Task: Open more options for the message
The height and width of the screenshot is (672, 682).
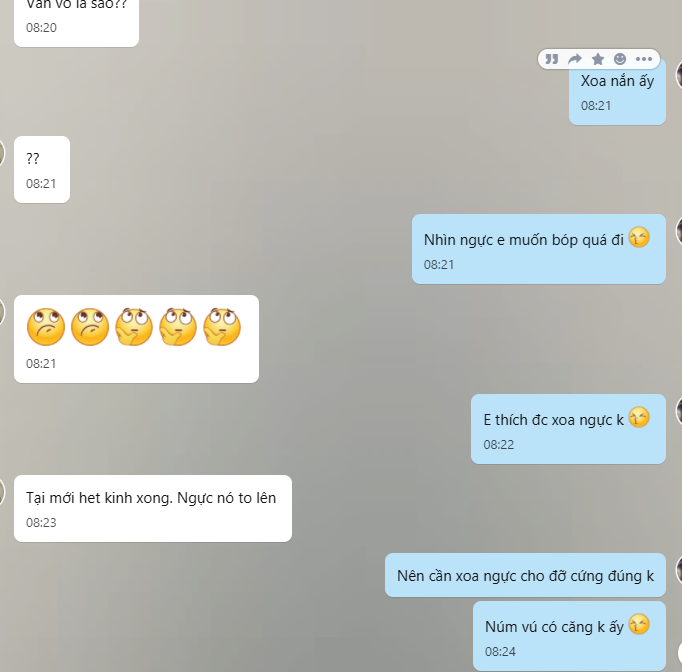Action: (644, 59)
